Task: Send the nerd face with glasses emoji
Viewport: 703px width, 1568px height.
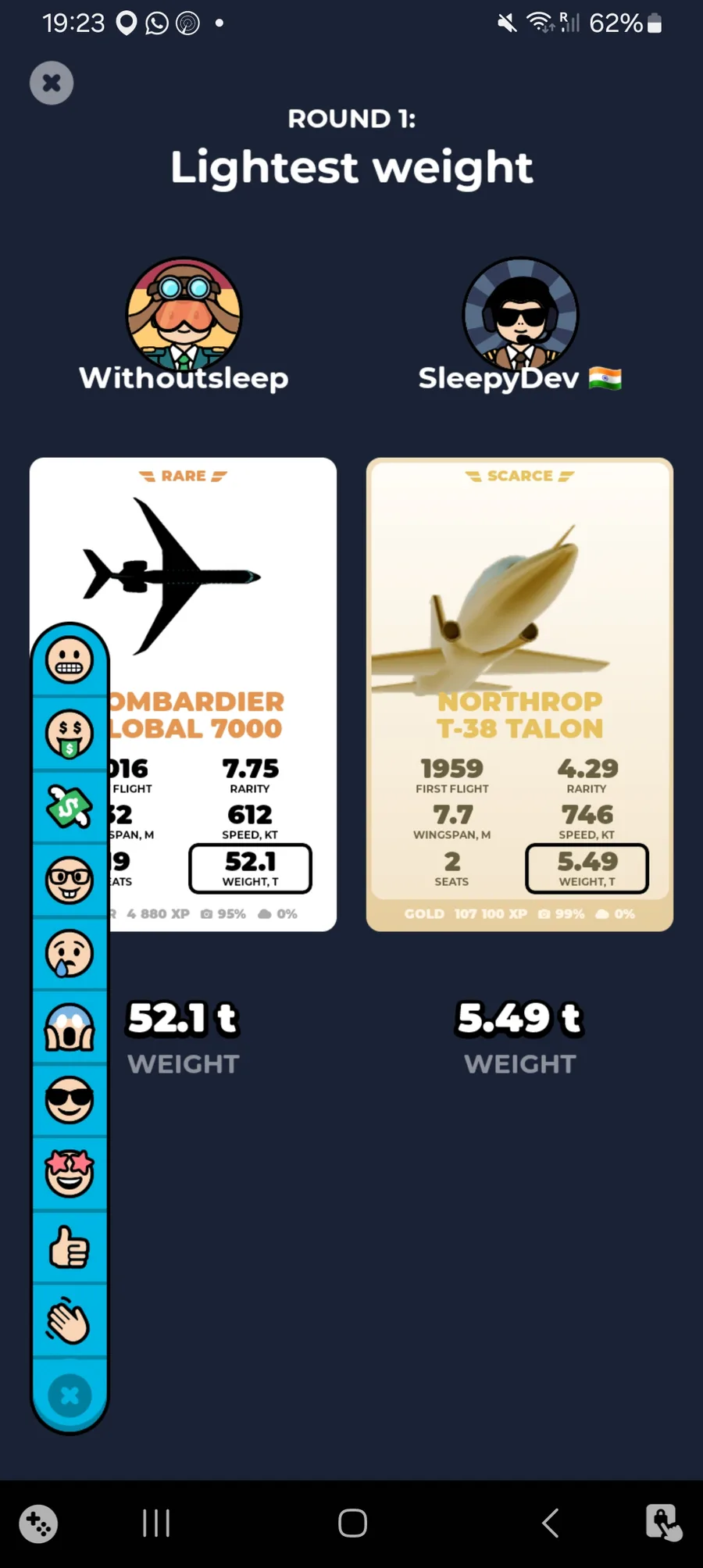Action: pyautogui.click(x=70, y=880)
